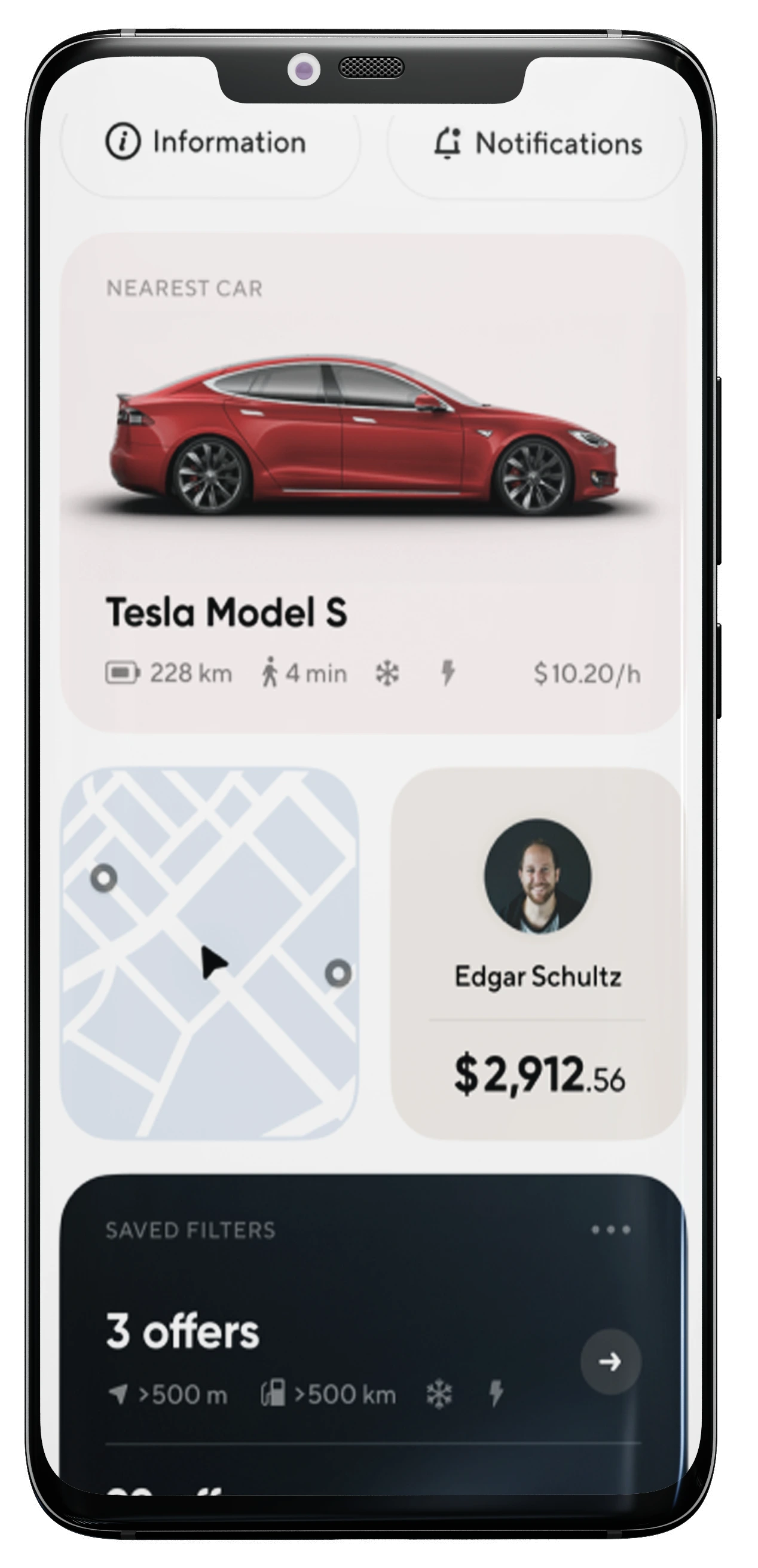
Task: Open the Information button
Action: click(x=207, y=143)
